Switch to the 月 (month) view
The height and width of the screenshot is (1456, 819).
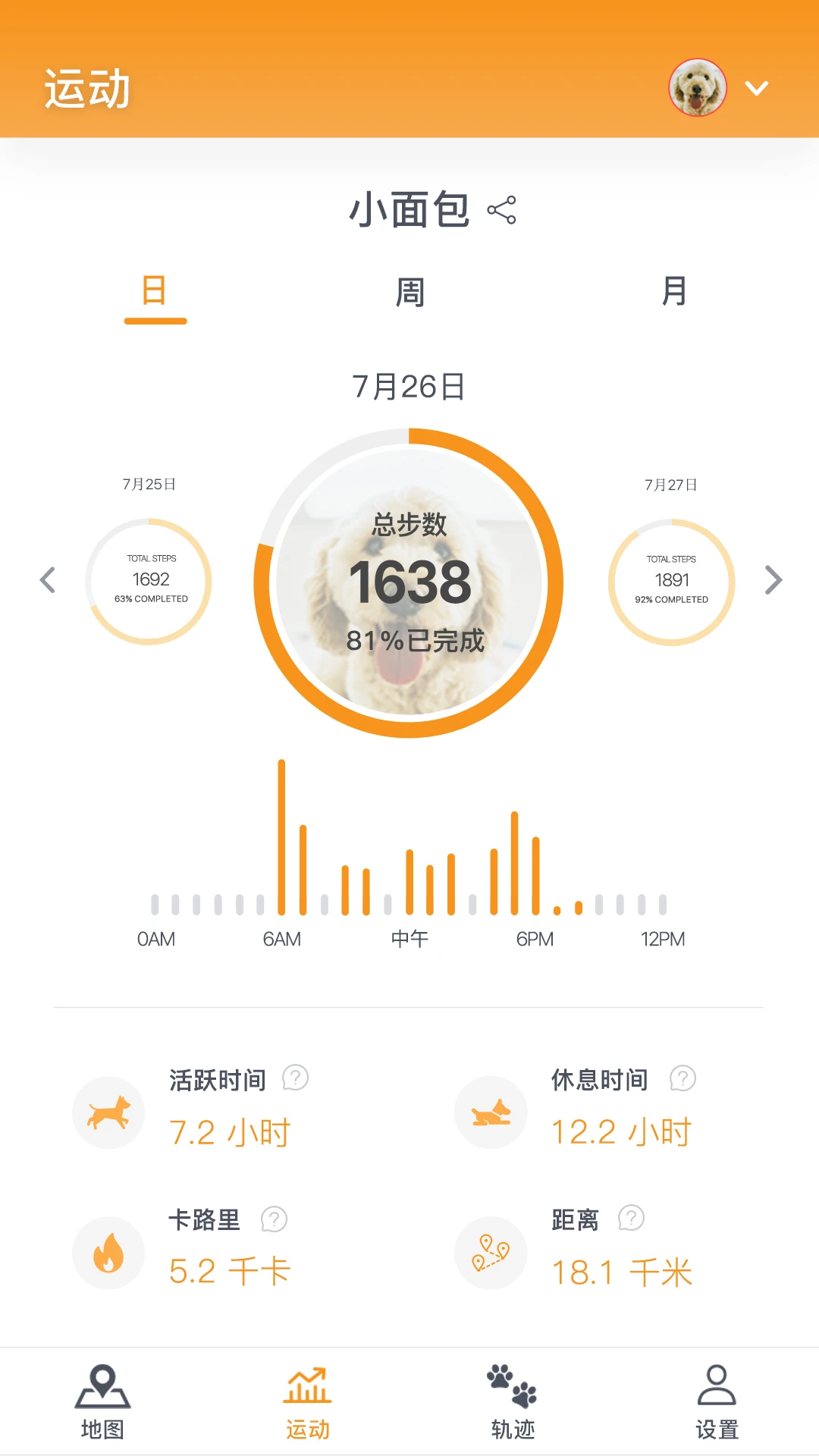673,292
